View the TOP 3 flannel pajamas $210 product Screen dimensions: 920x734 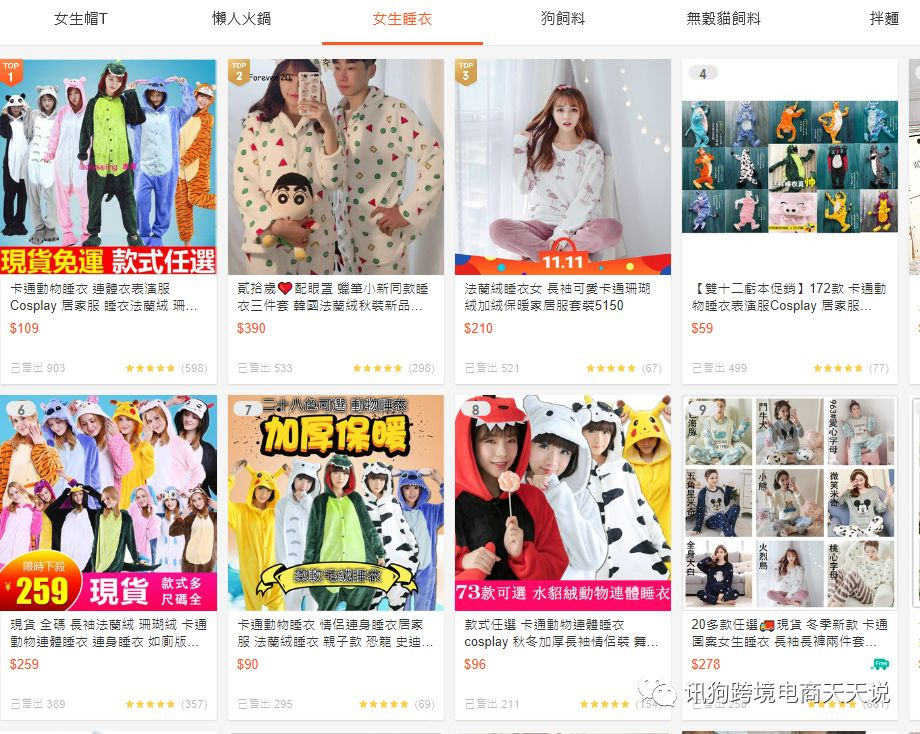pyautogui.click(x=562, y=168)
